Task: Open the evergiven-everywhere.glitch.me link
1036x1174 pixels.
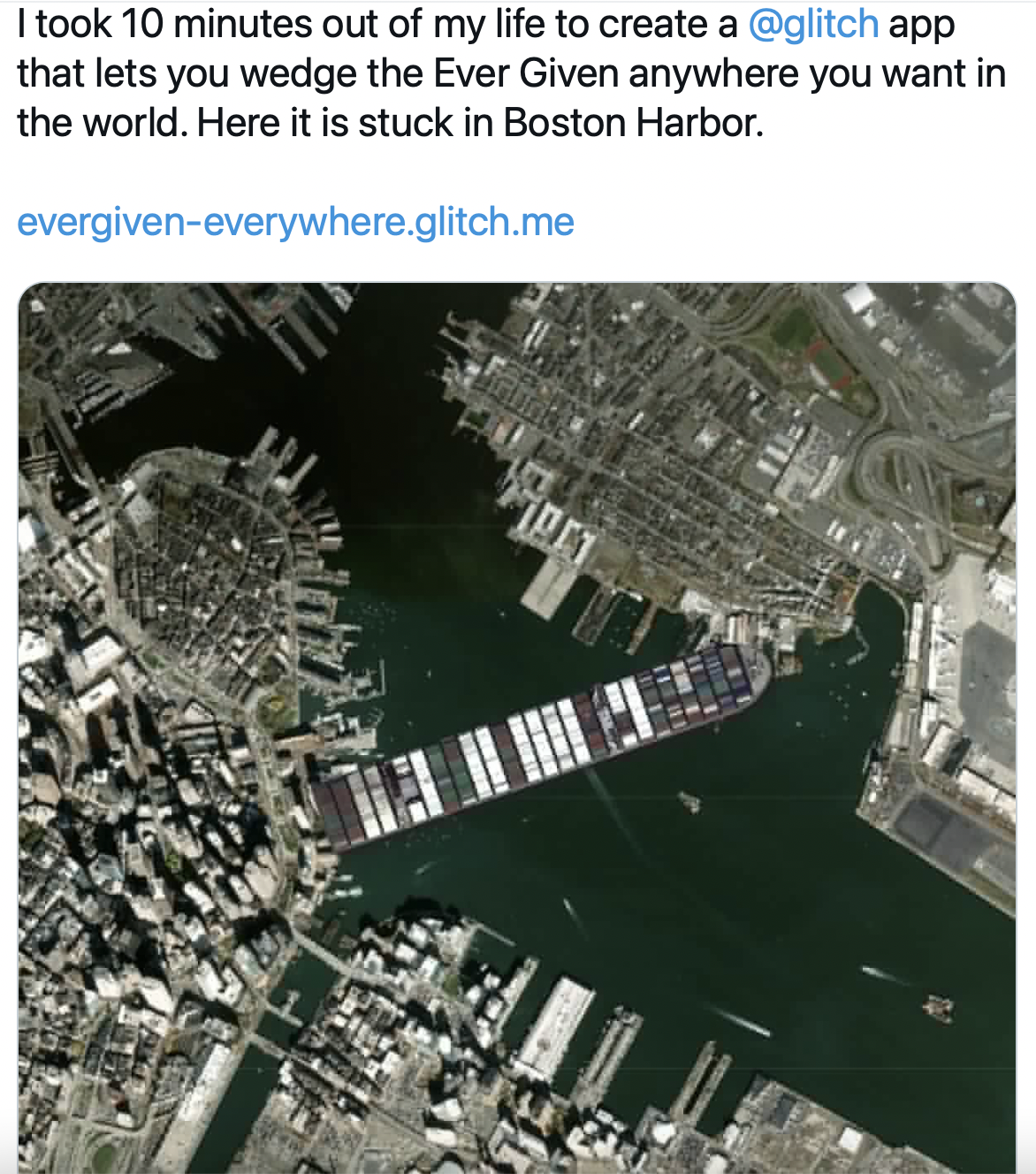Action: (x=295, y=222)
